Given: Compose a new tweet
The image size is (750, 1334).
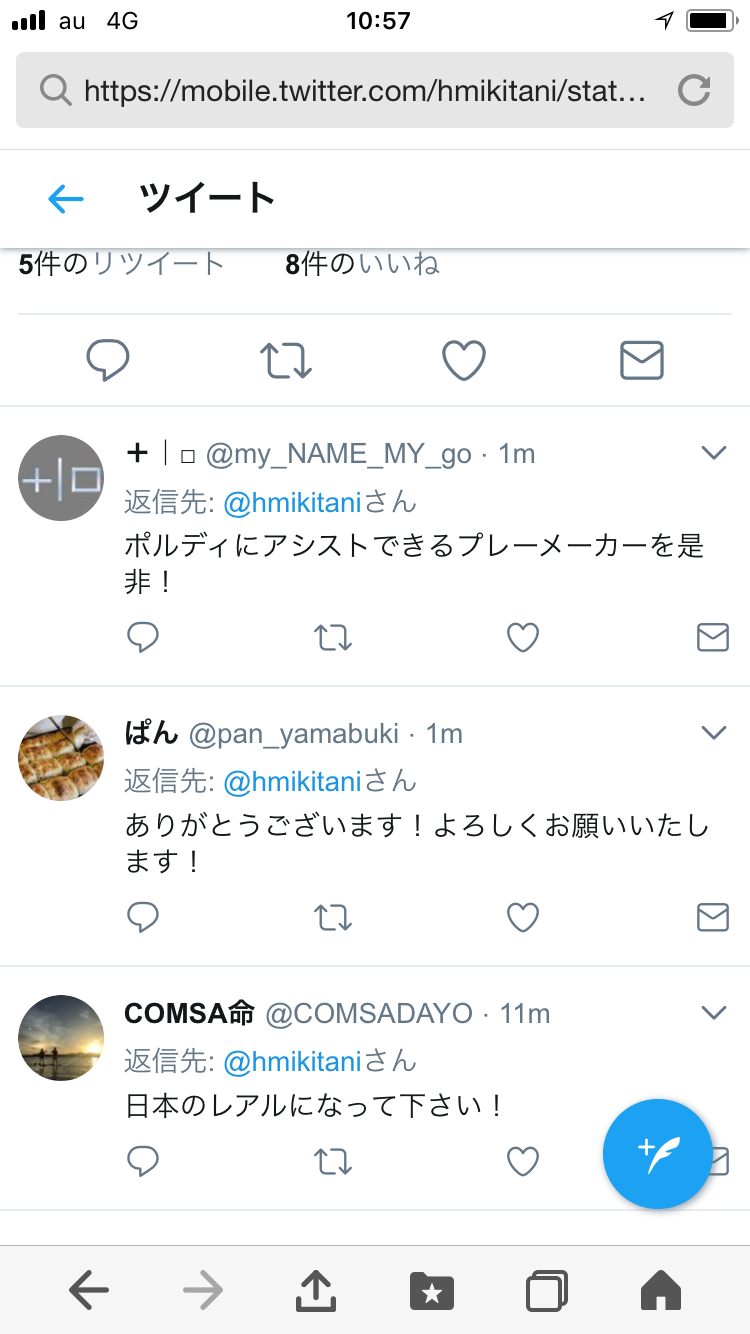Looking at the screenshot, I should [x=658, y=1154].
